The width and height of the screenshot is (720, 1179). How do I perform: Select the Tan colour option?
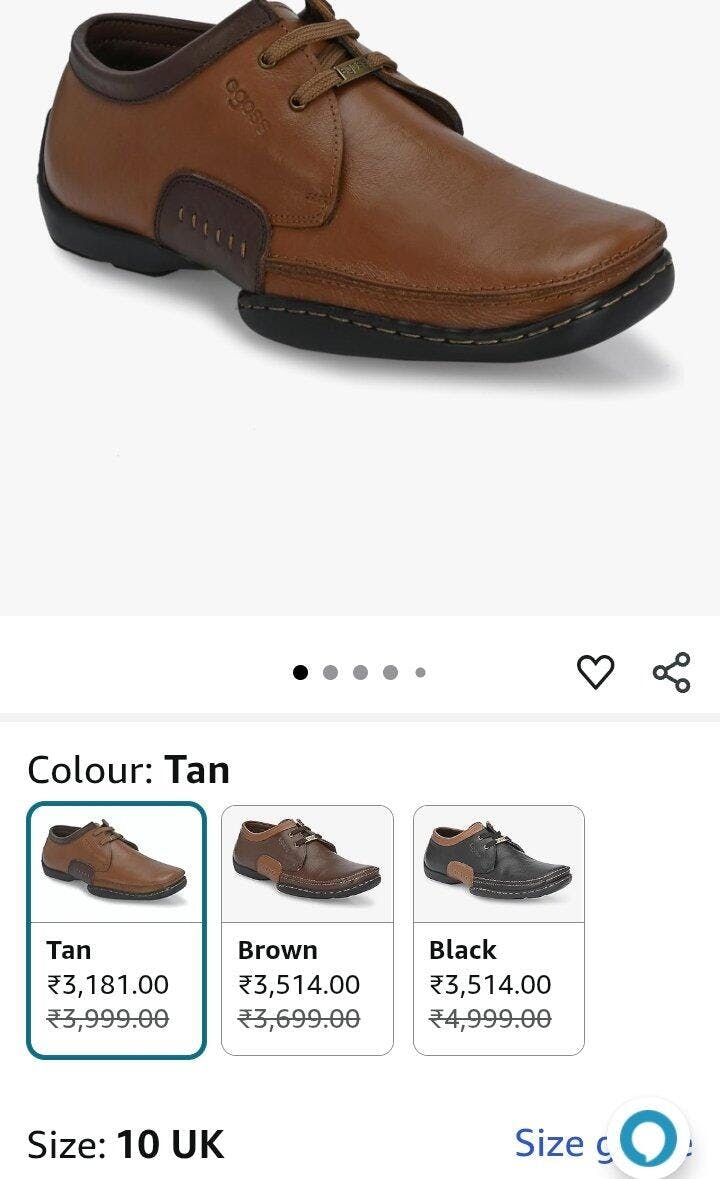click(x=116, y=930)
